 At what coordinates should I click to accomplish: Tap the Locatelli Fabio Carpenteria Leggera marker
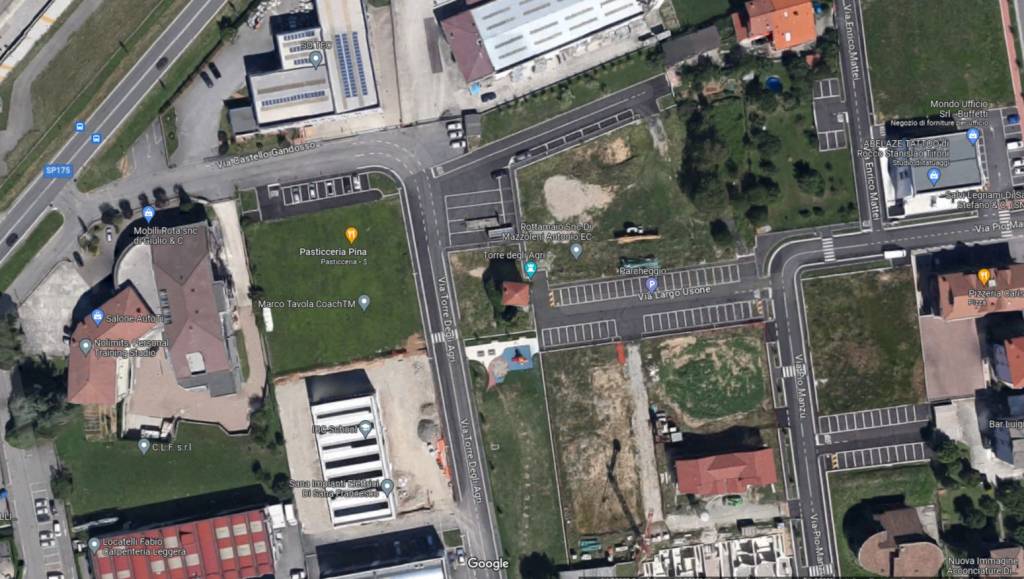coord(94,545)
